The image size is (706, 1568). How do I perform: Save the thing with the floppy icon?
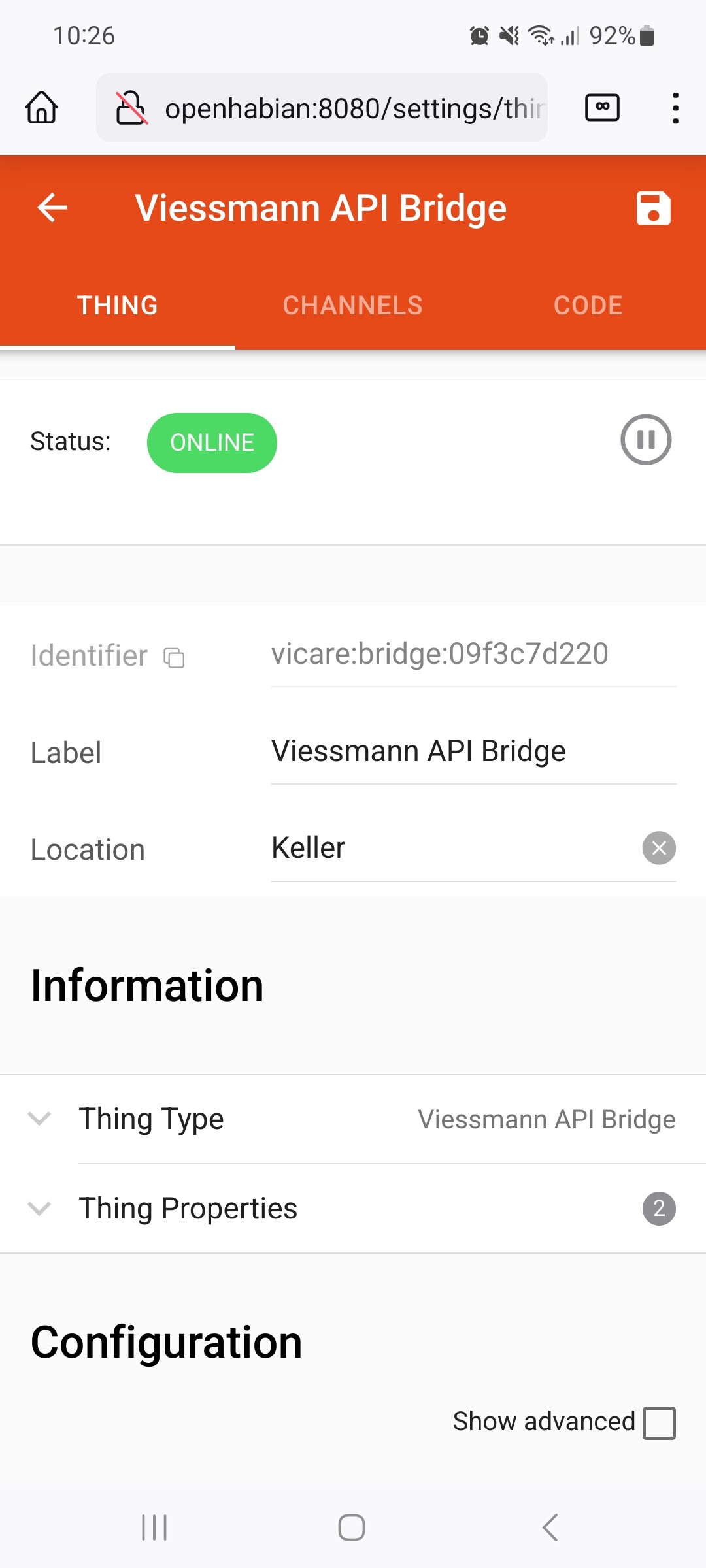pos(653,208)
